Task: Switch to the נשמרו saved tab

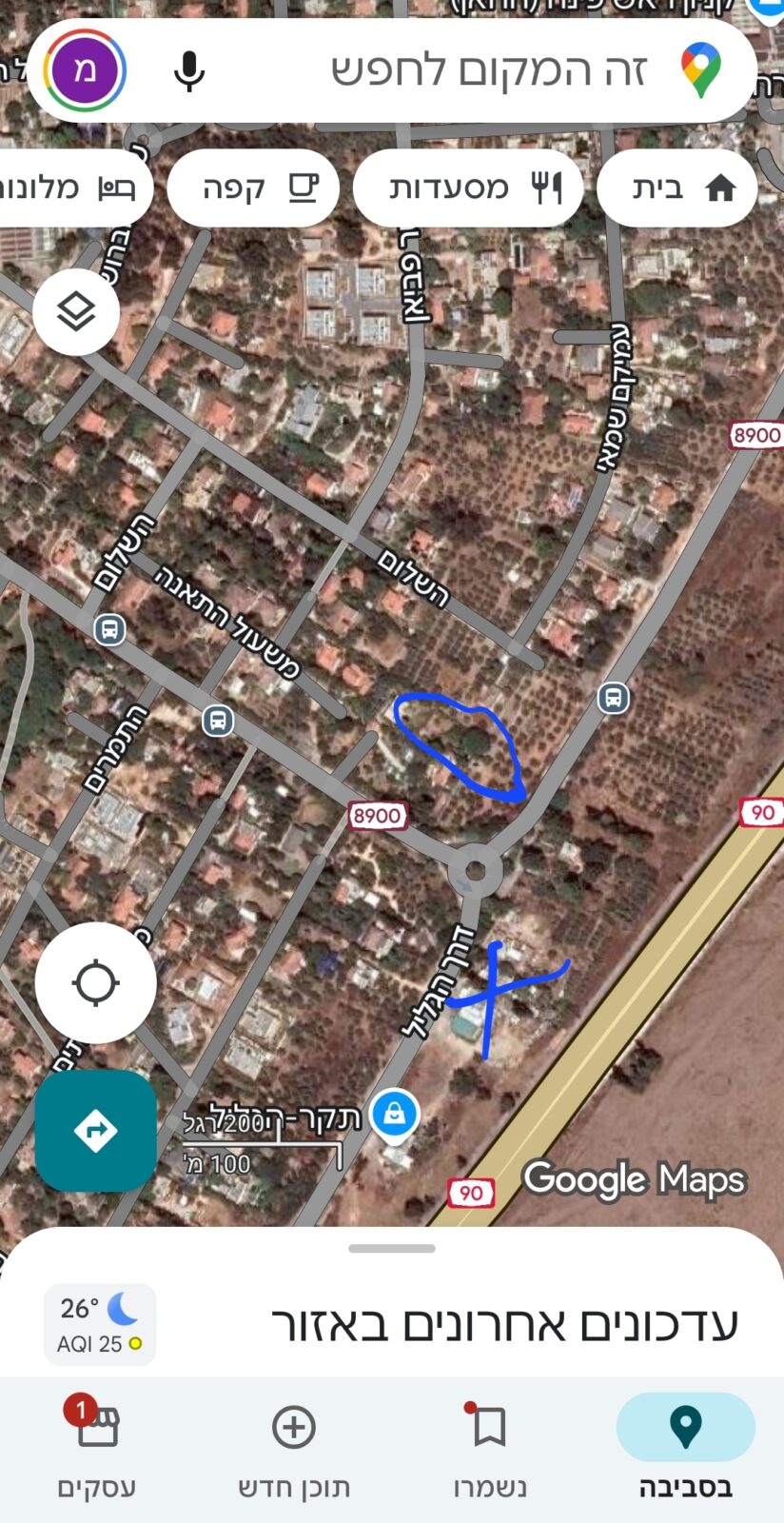Action: [489, 1447]
